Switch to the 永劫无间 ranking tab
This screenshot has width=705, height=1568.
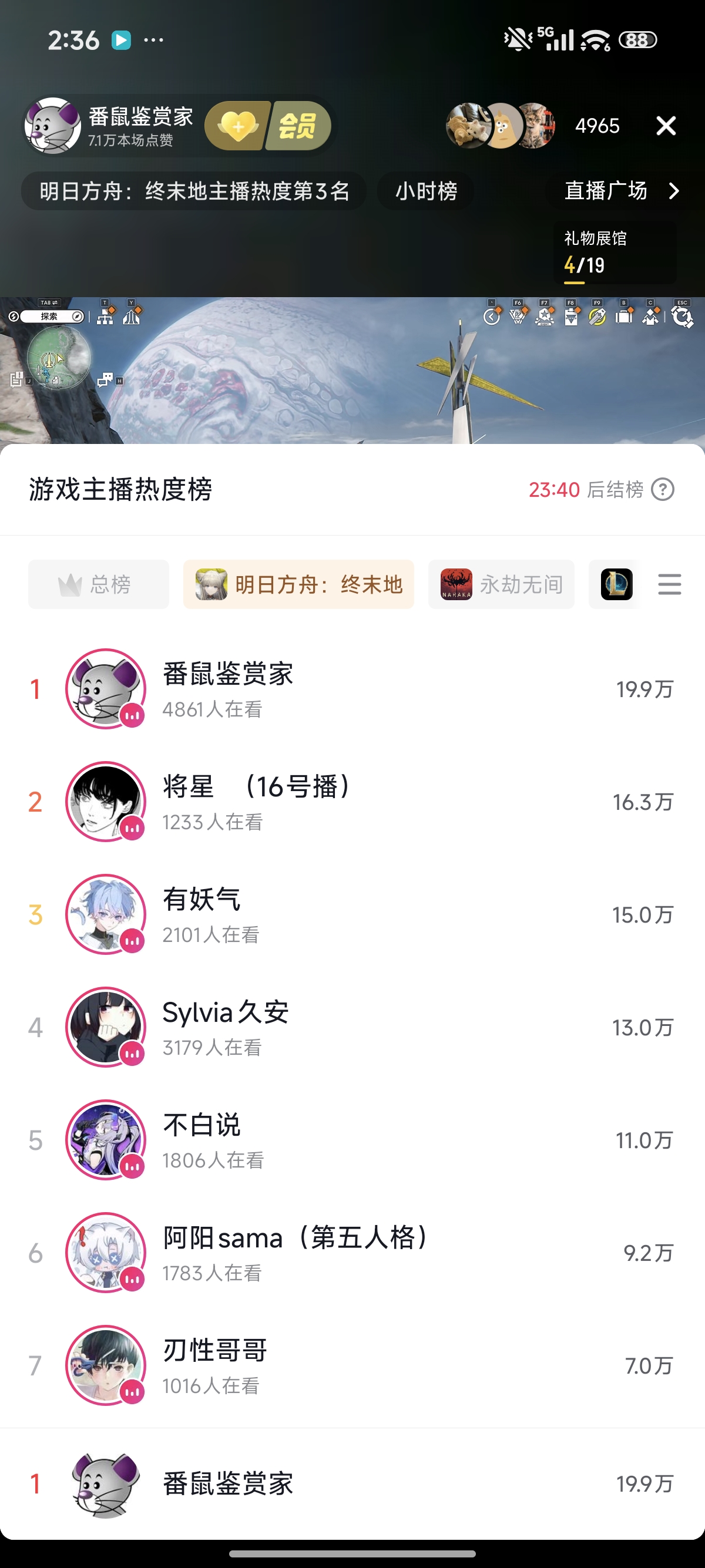click(x=501, y=584)
